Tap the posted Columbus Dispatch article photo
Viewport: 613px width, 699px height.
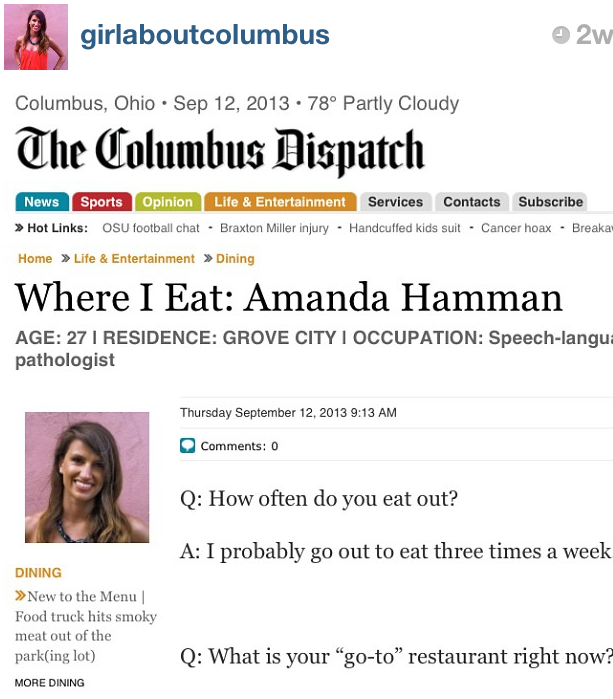(x=306, y=390)
